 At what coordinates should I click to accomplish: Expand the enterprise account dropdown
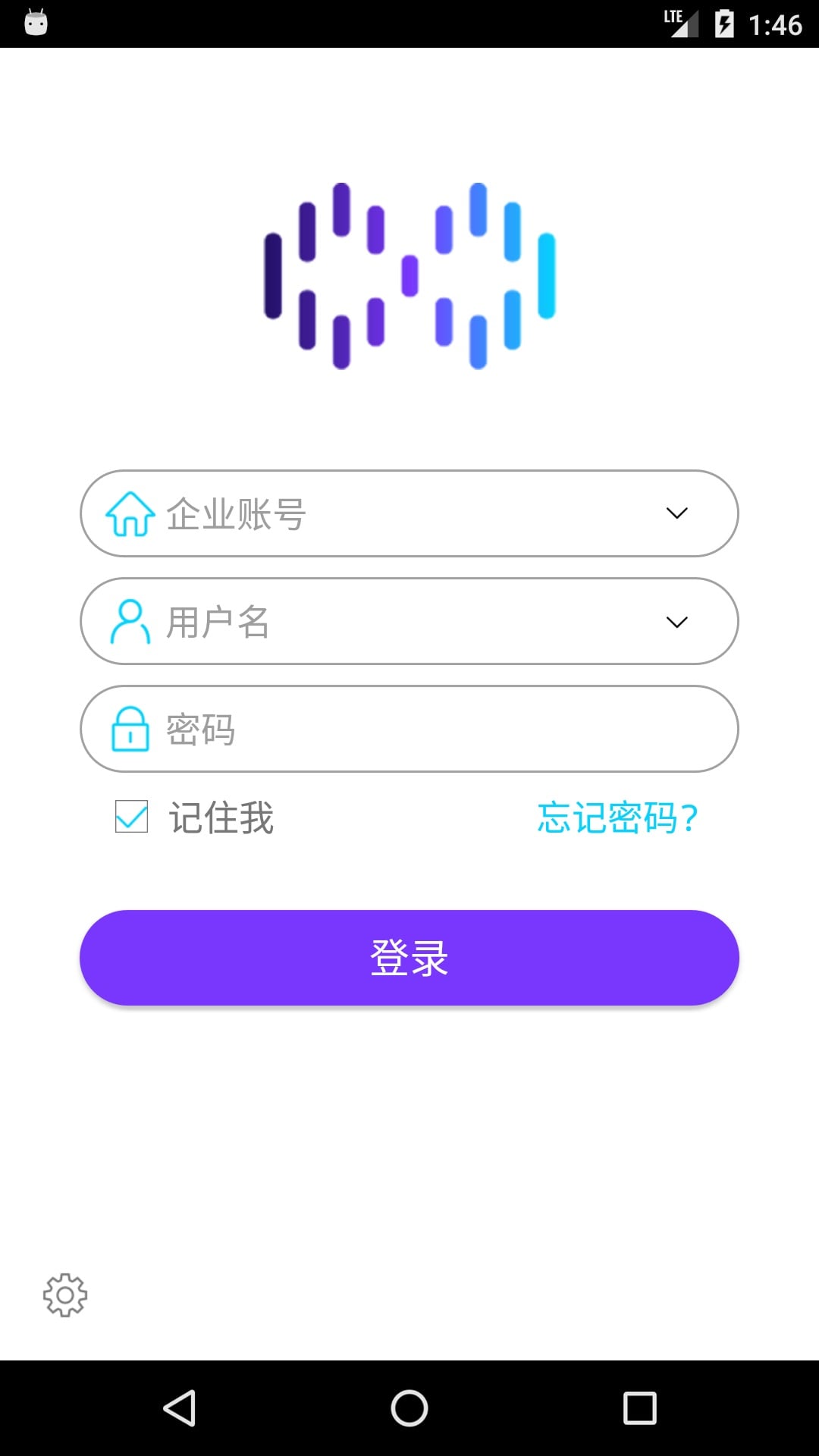677,513
